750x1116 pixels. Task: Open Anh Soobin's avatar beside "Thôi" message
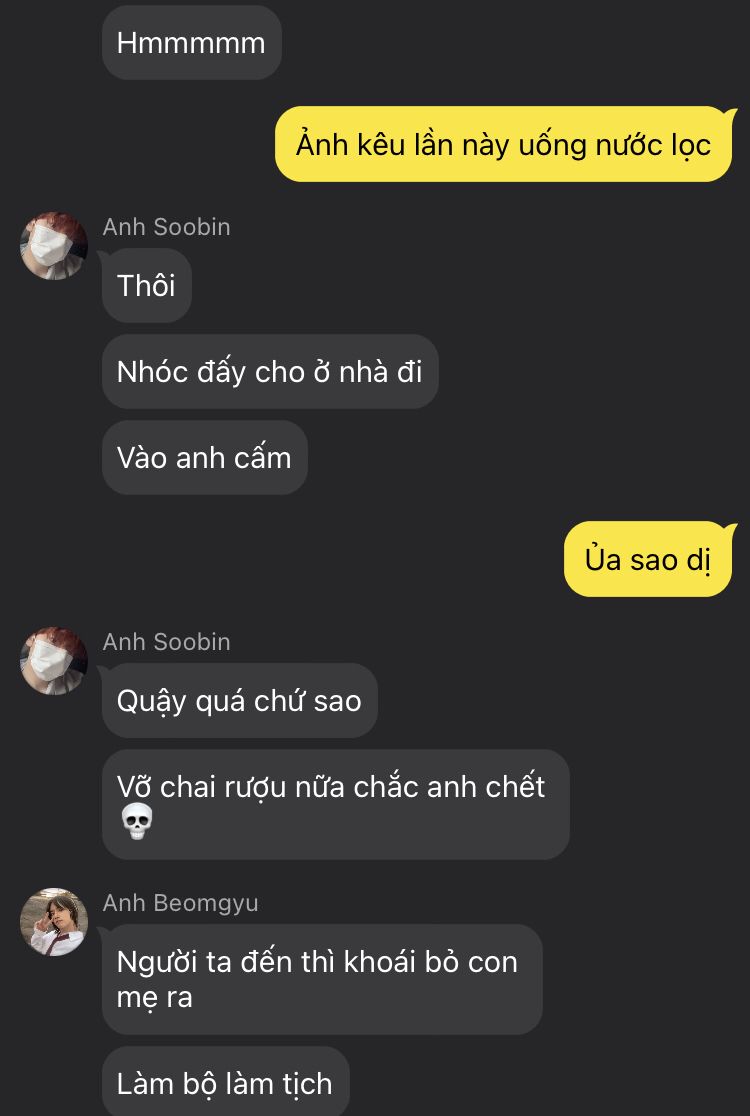(x=54, y=245)
